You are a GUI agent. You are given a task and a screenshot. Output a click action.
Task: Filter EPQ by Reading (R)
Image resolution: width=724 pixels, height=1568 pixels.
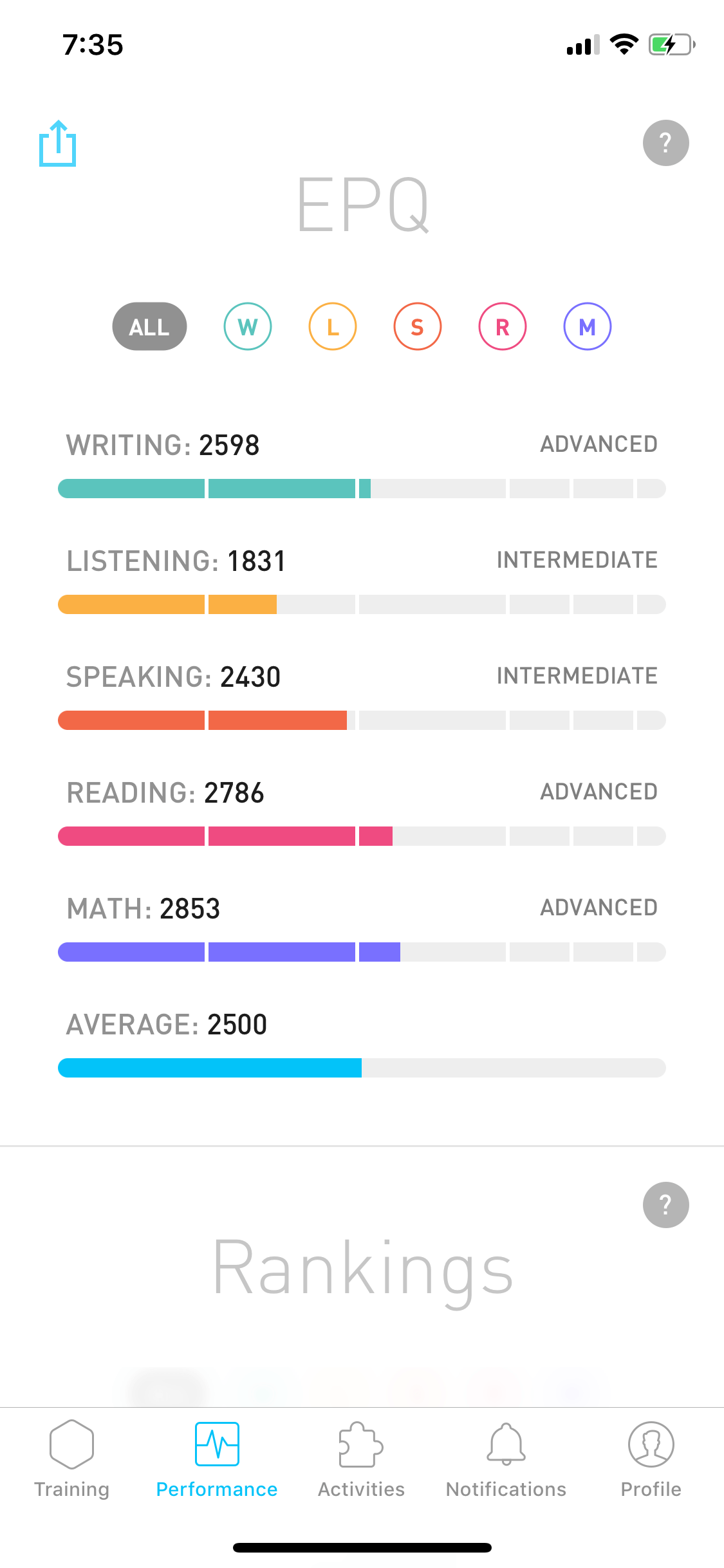coord(503,326)
